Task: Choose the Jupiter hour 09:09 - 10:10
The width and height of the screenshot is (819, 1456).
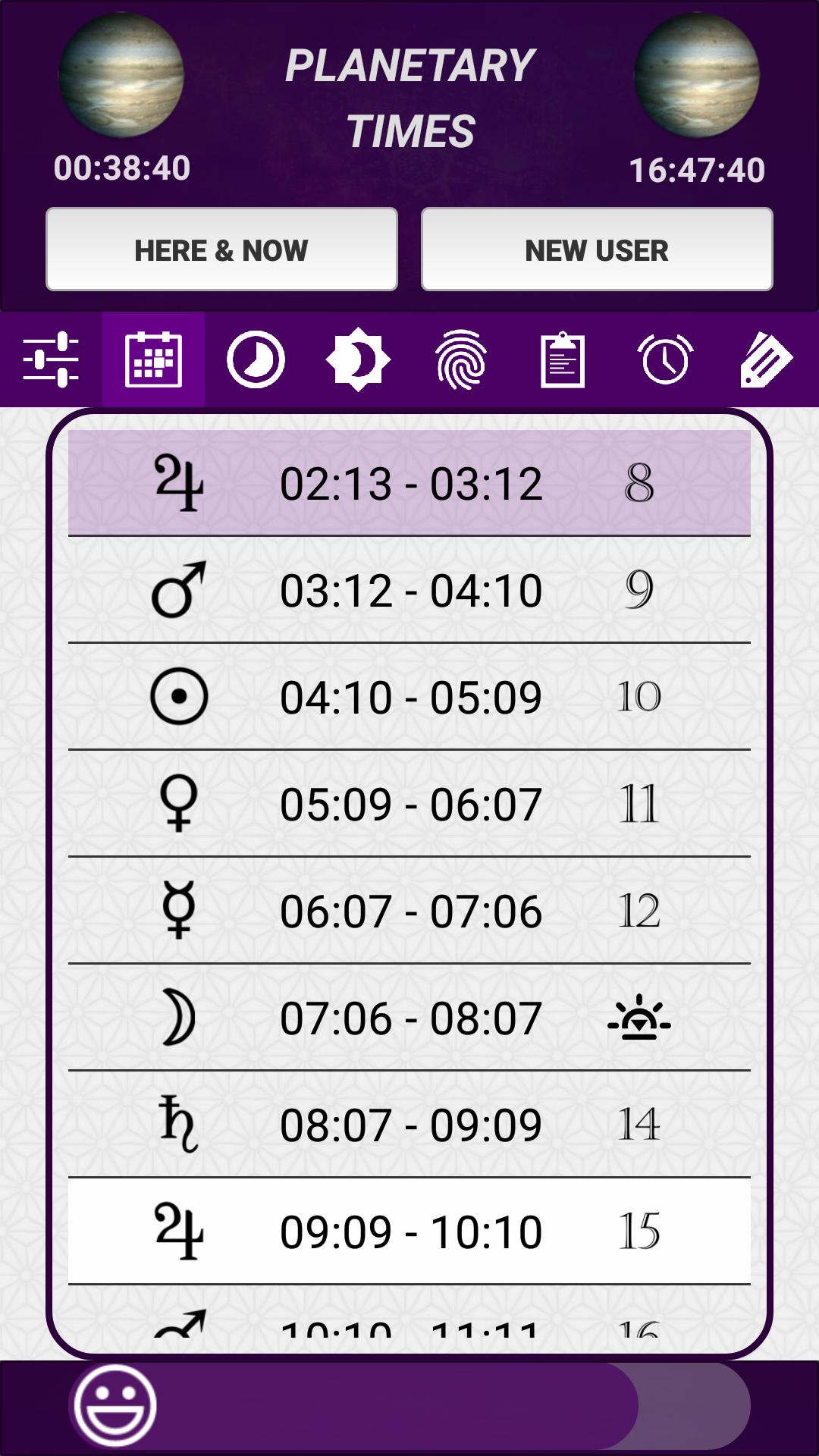Action: pyautogui.click(x=409, y=1232)
